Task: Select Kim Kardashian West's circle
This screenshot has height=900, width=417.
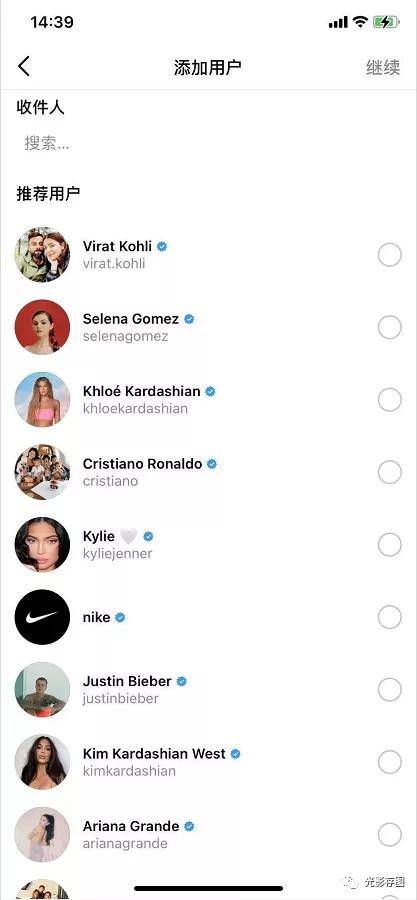Action: [389, 762]
